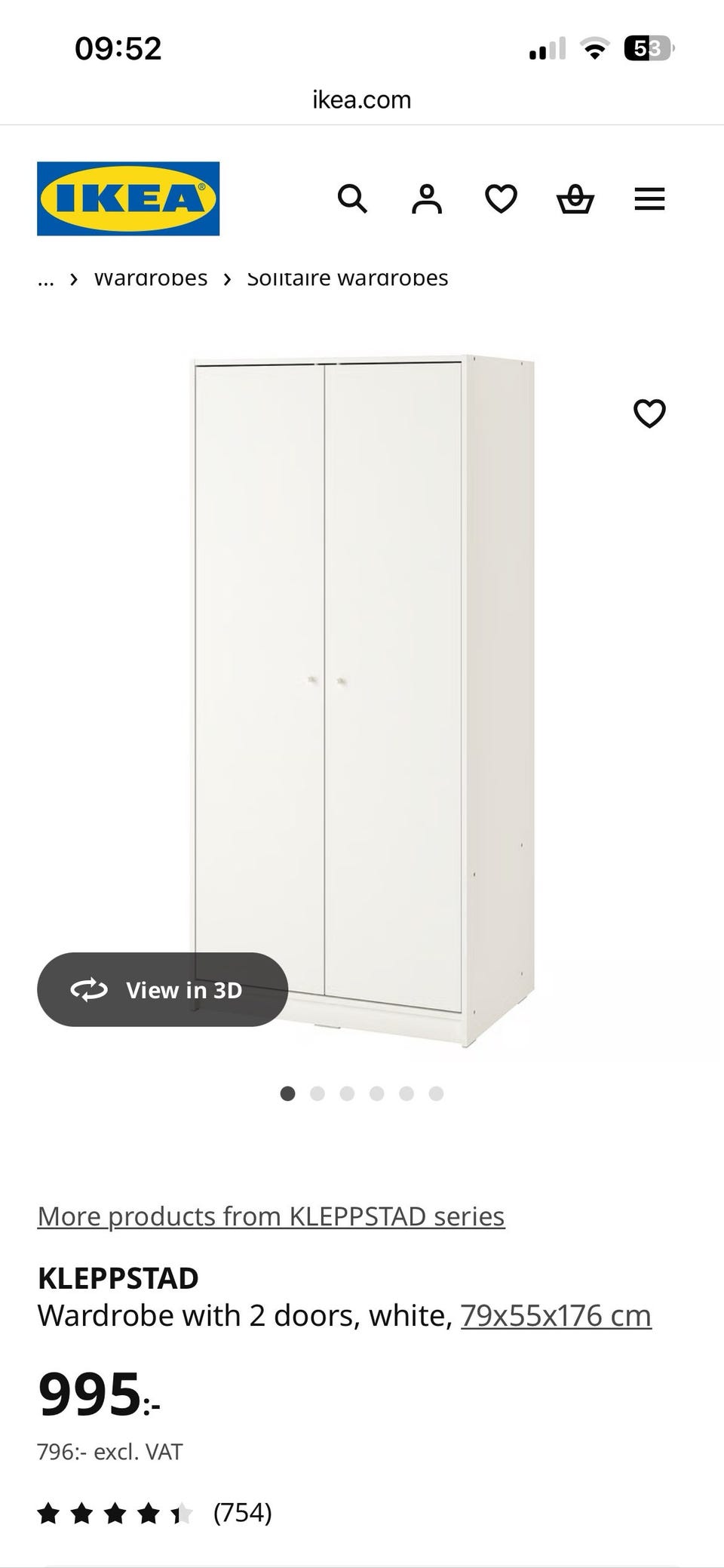The image size is (724, 1568).
Task: Open the hamburger menu
Action: click(x=649, y=199)
